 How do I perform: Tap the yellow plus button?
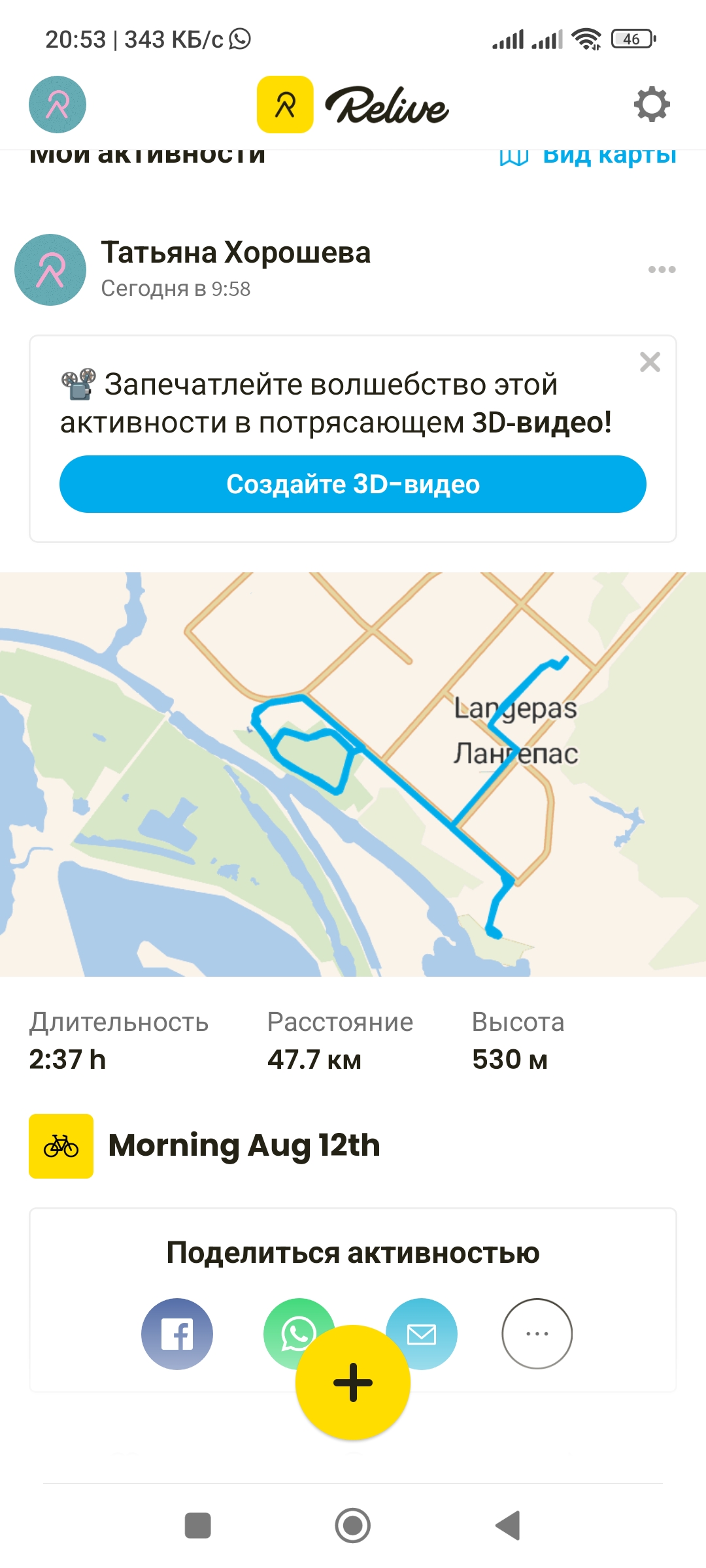[x=353, y=1382]
